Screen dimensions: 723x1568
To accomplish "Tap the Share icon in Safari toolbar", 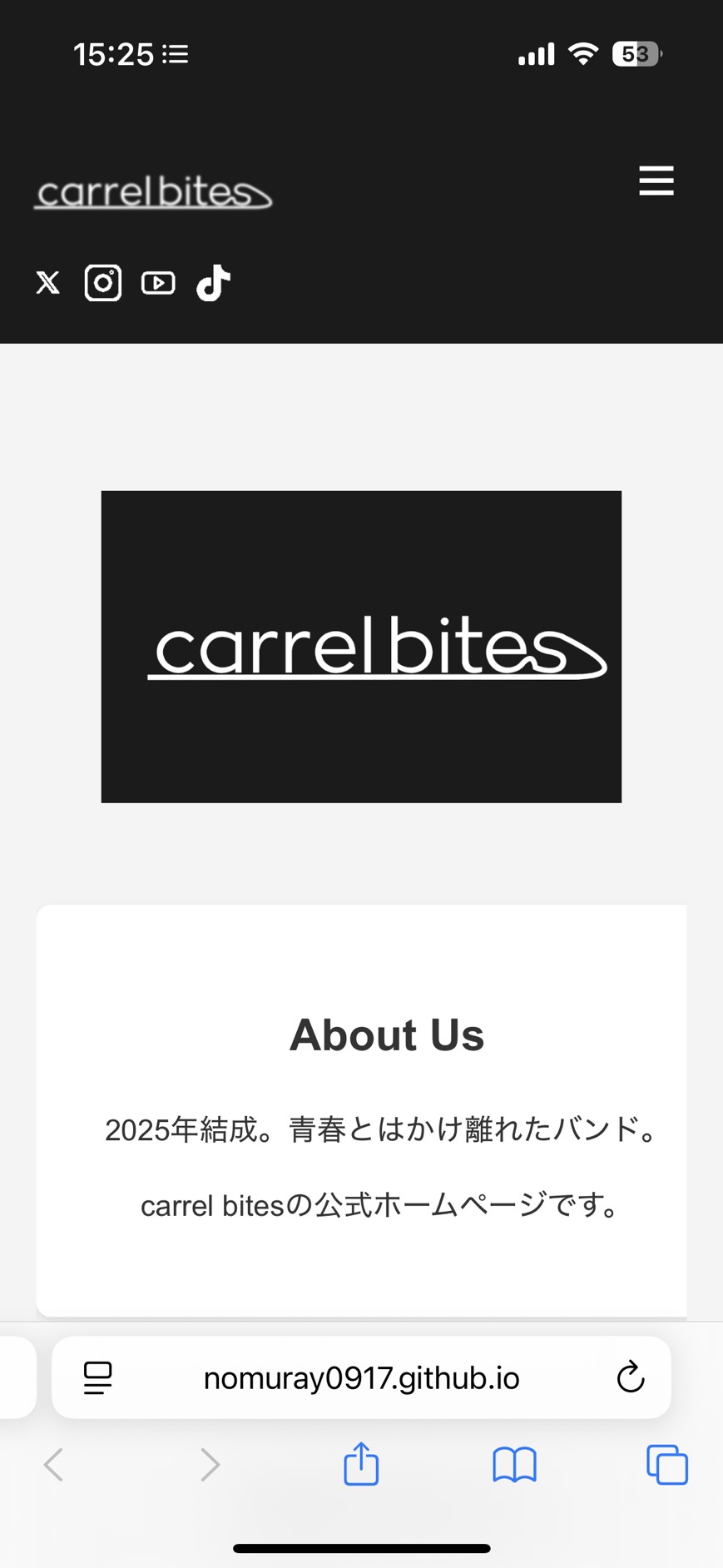I will 360,1465.
